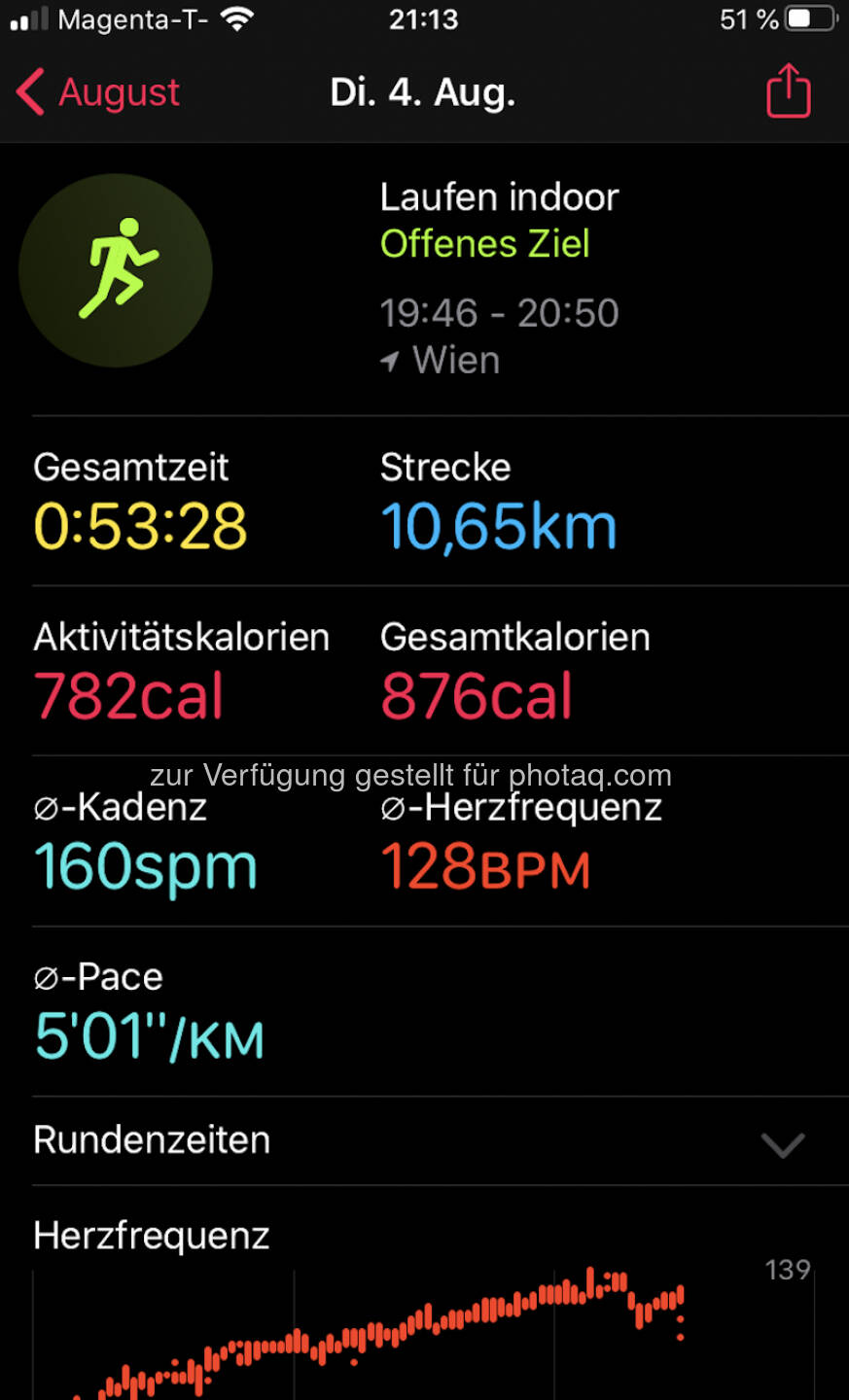Image resolution: width=849 pixels, height=1400 pixels.
Task: Share this indoor running workout
Action: [788, 91]
